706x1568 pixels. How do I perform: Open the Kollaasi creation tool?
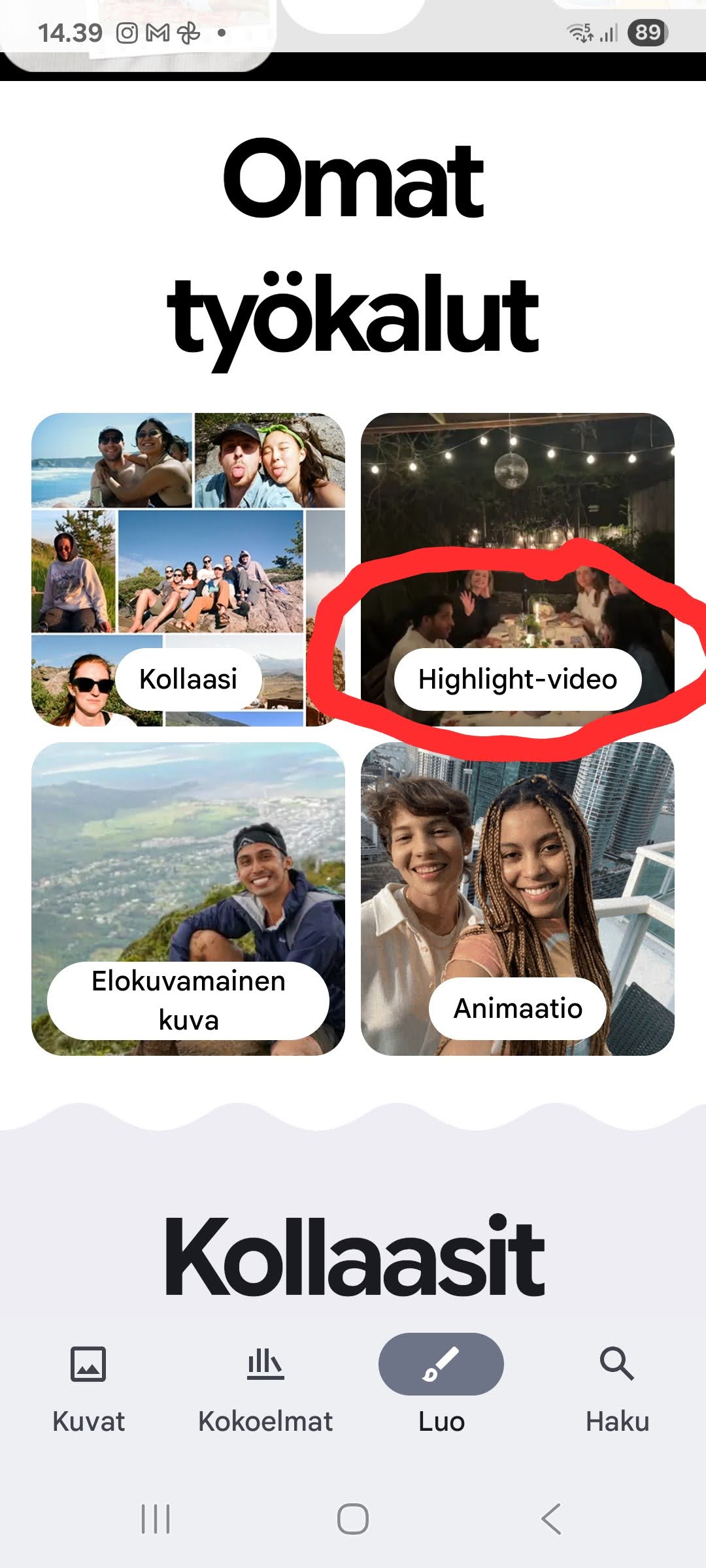188,679
